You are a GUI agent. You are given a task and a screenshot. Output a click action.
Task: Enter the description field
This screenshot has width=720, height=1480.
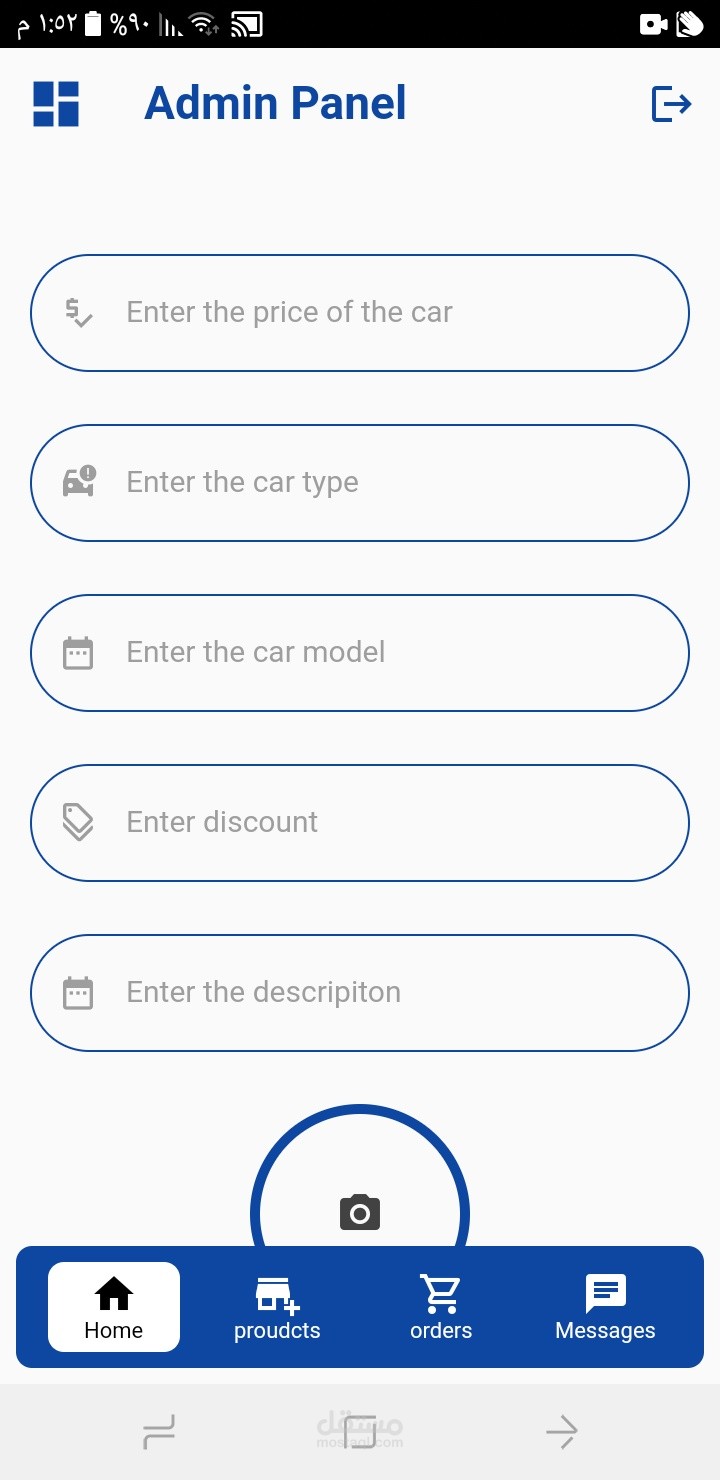[360, 993]
